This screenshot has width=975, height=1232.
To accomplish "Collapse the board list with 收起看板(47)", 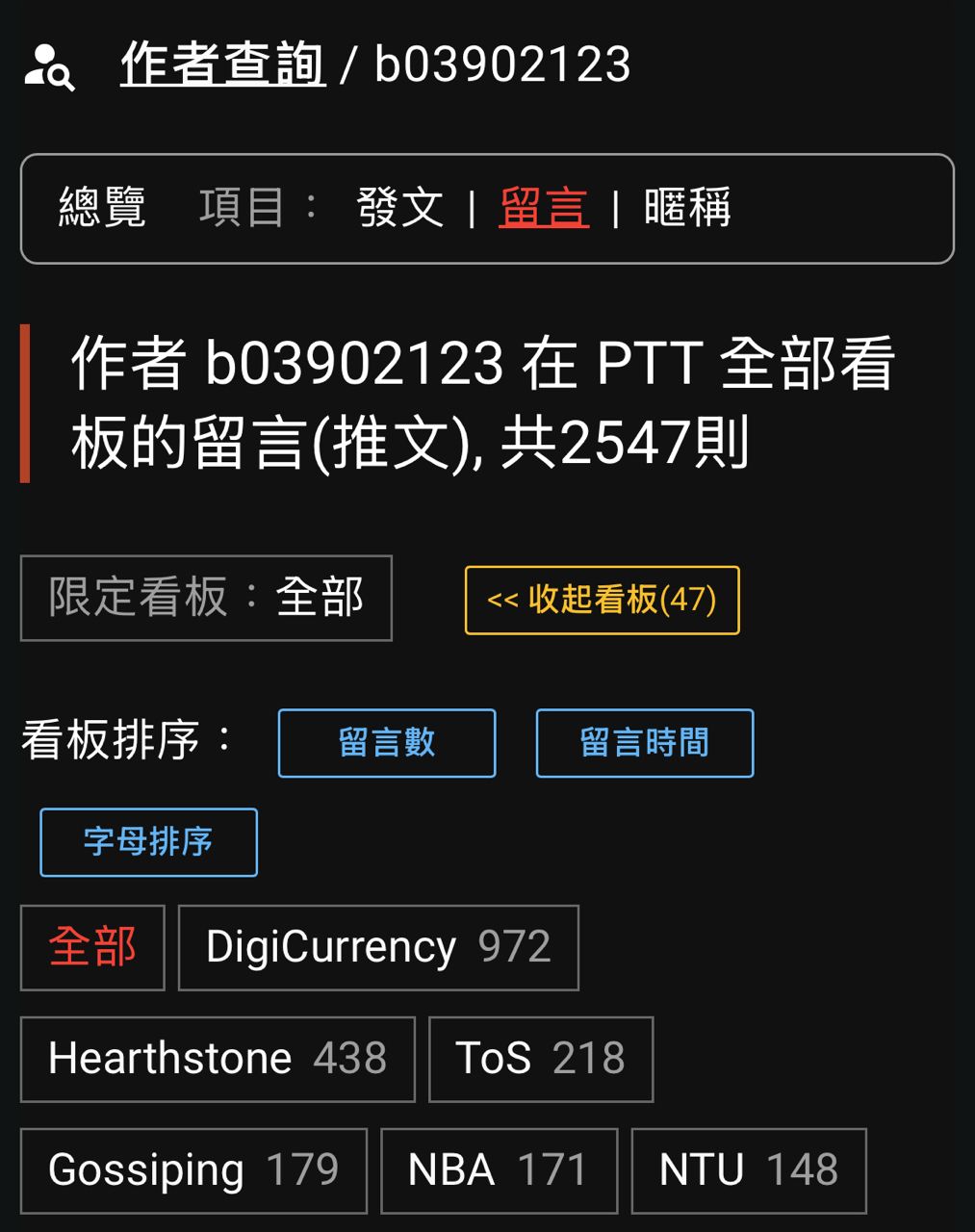I will [602, 600].
